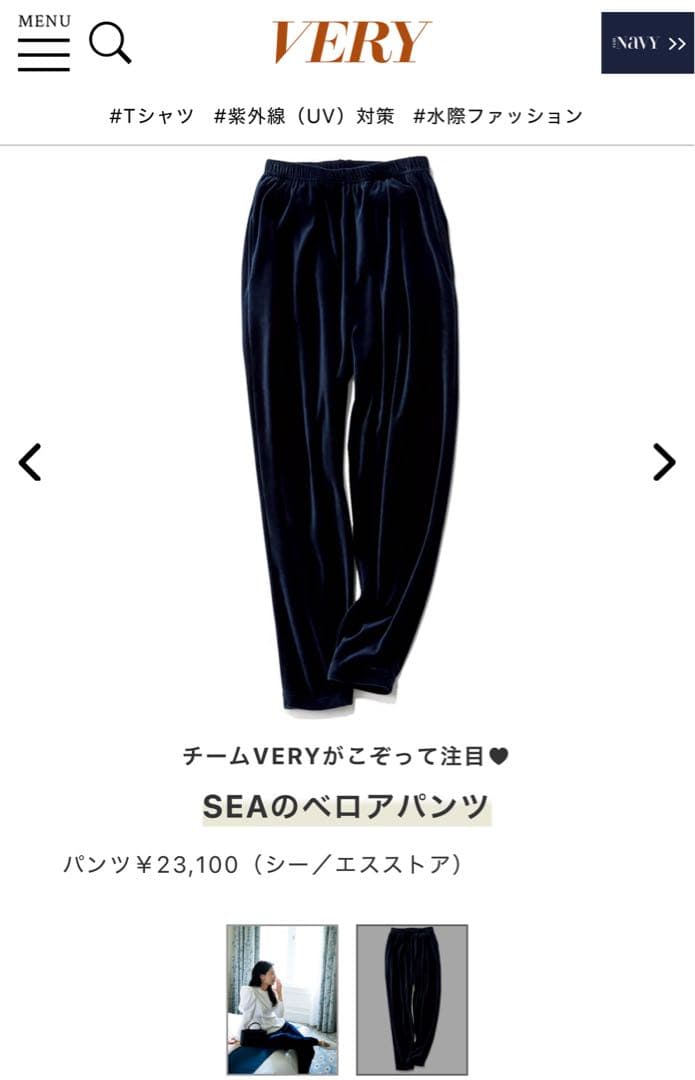Select the #Tシャツ hashtag link
This screenshot has width=695, height=1080.
[x=152, y=116]
